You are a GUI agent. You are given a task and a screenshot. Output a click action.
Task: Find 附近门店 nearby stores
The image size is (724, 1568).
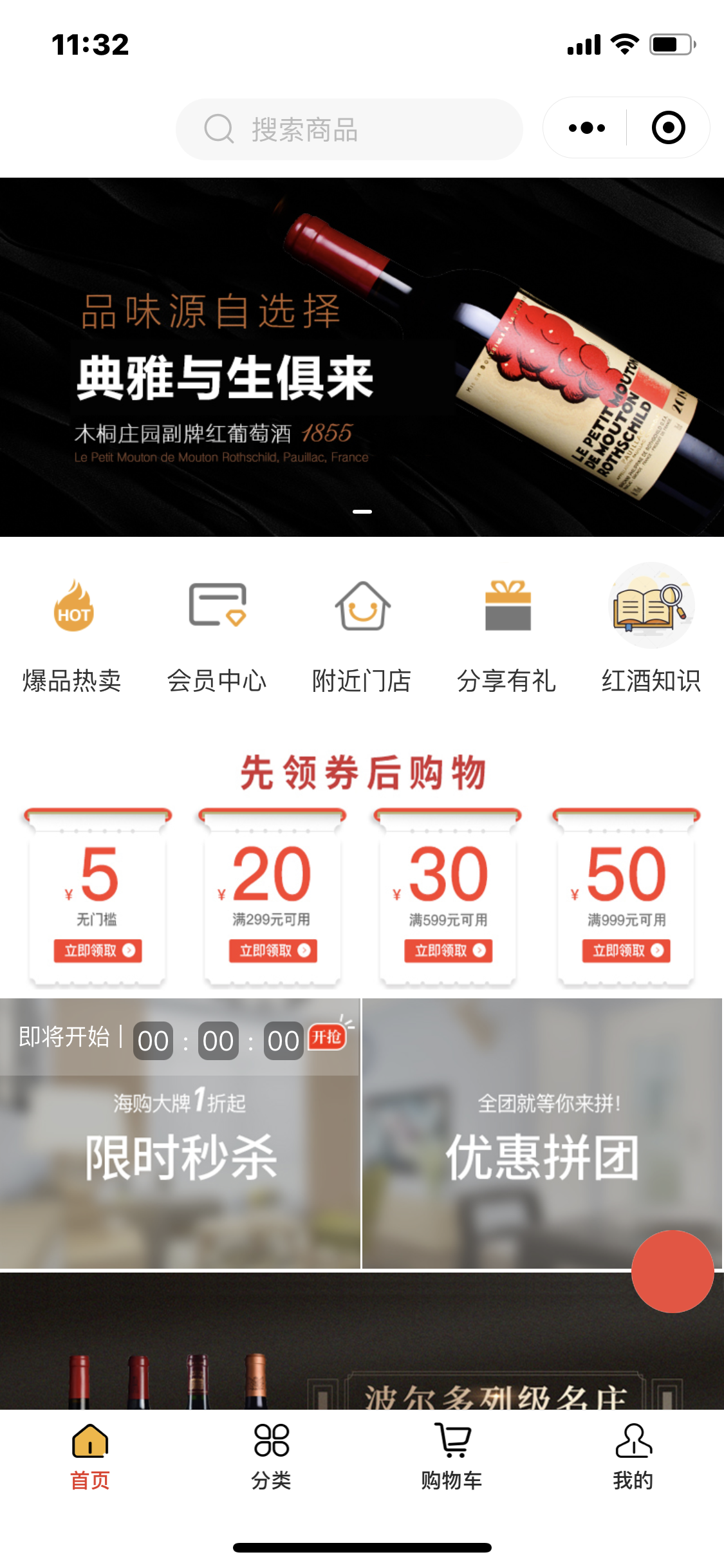click(362, 635)
